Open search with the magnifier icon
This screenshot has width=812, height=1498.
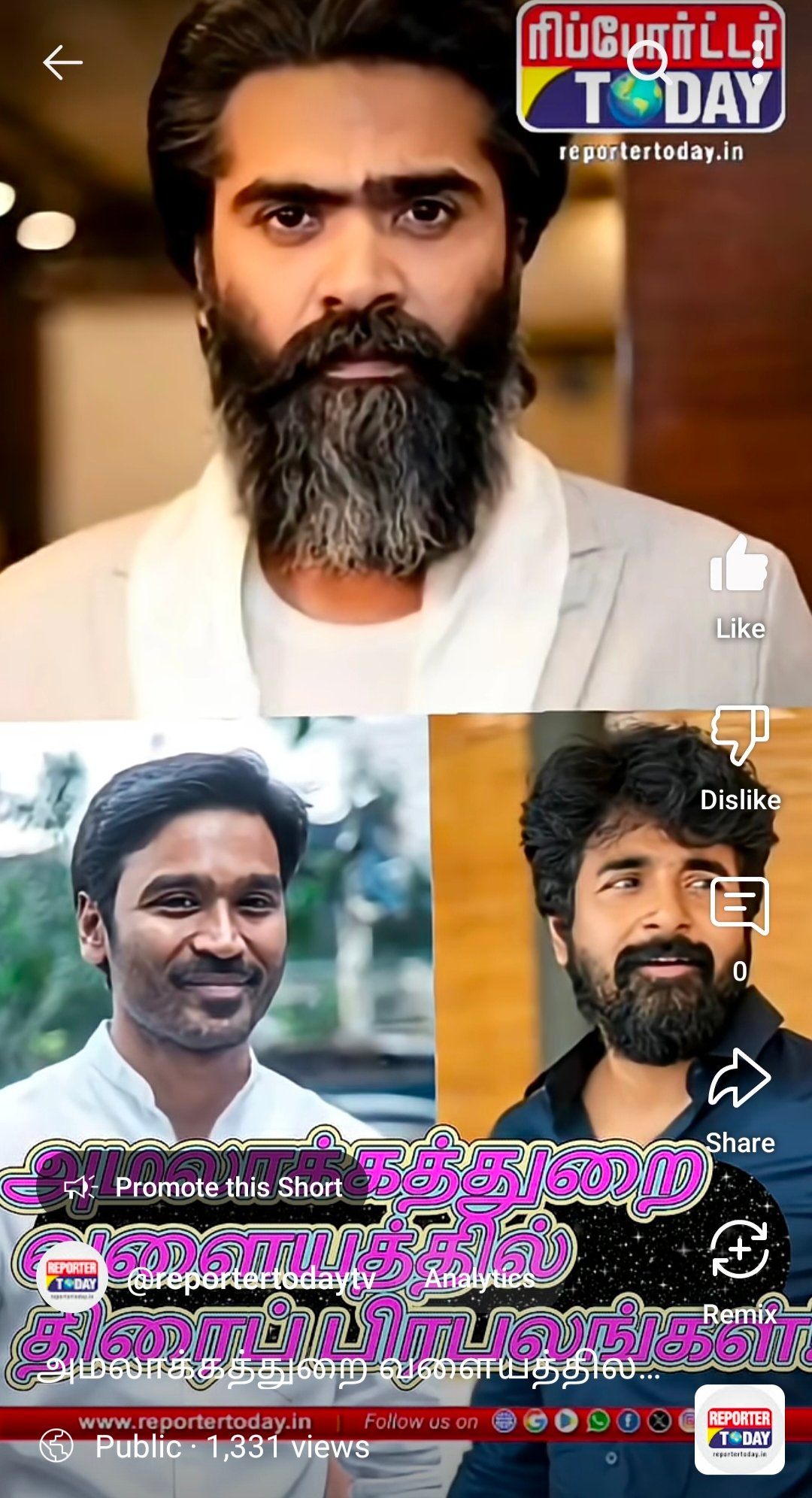tap(649, 62)
